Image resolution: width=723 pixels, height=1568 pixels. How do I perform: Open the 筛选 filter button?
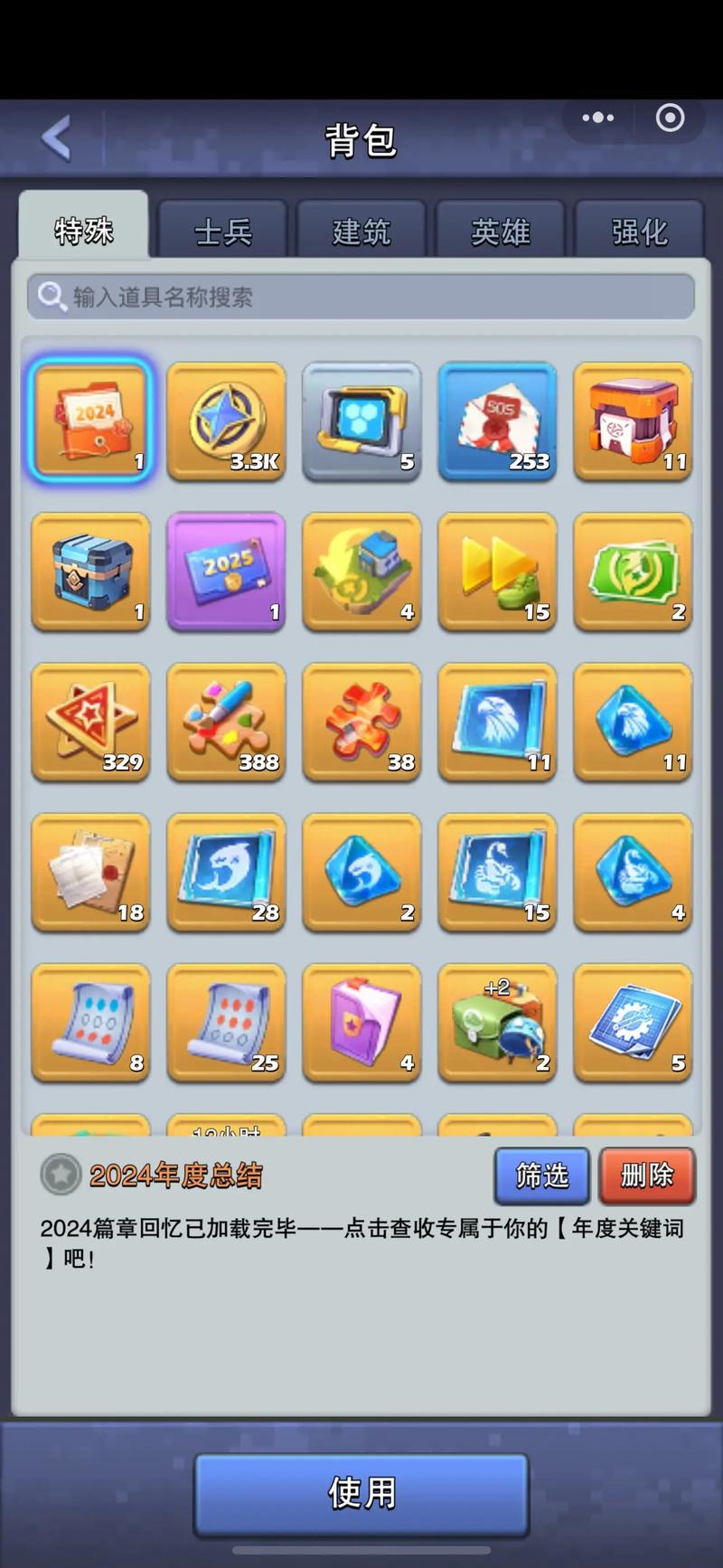[542, 1176]
